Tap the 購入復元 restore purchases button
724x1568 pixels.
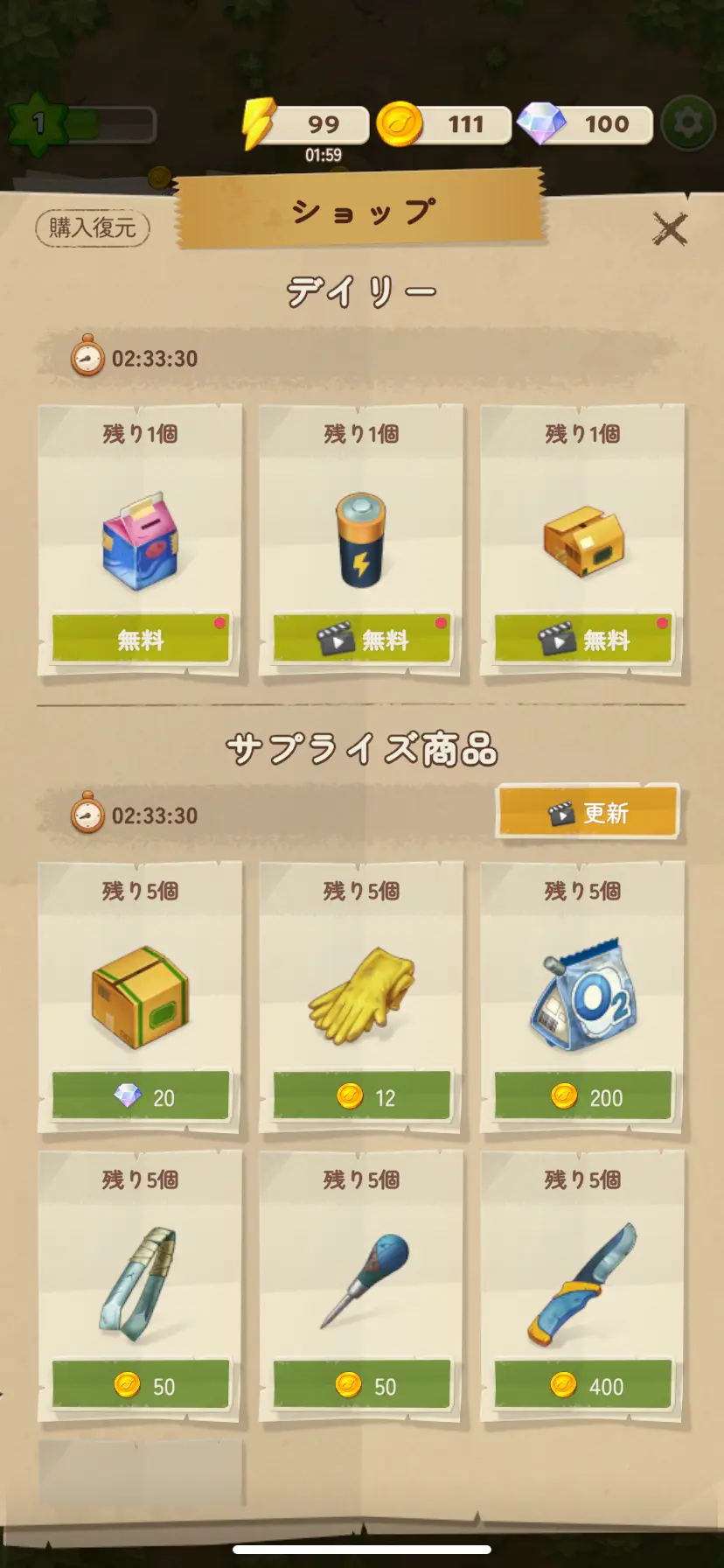93,228
